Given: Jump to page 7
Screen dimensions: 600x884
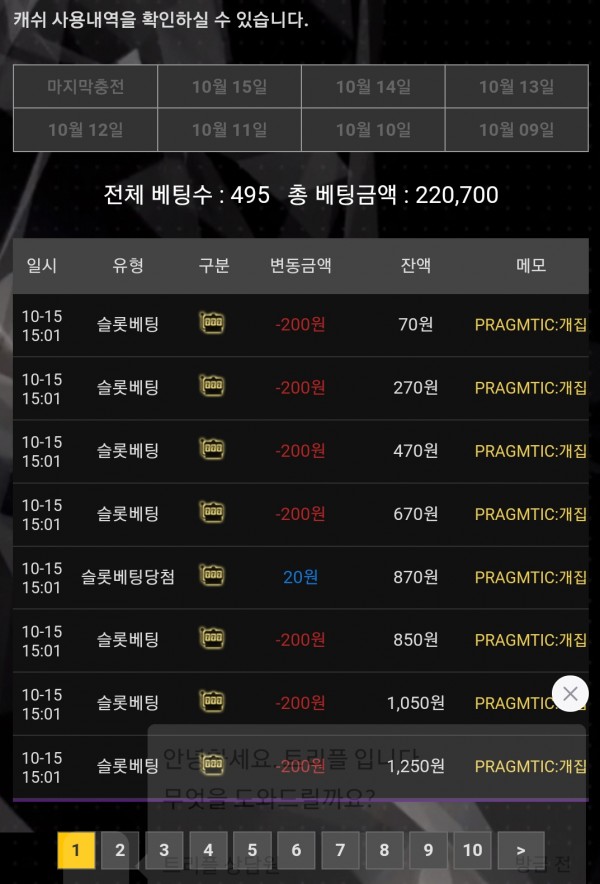Looking at the screenshot, I should pyautogui.click(x=340, y=850).
